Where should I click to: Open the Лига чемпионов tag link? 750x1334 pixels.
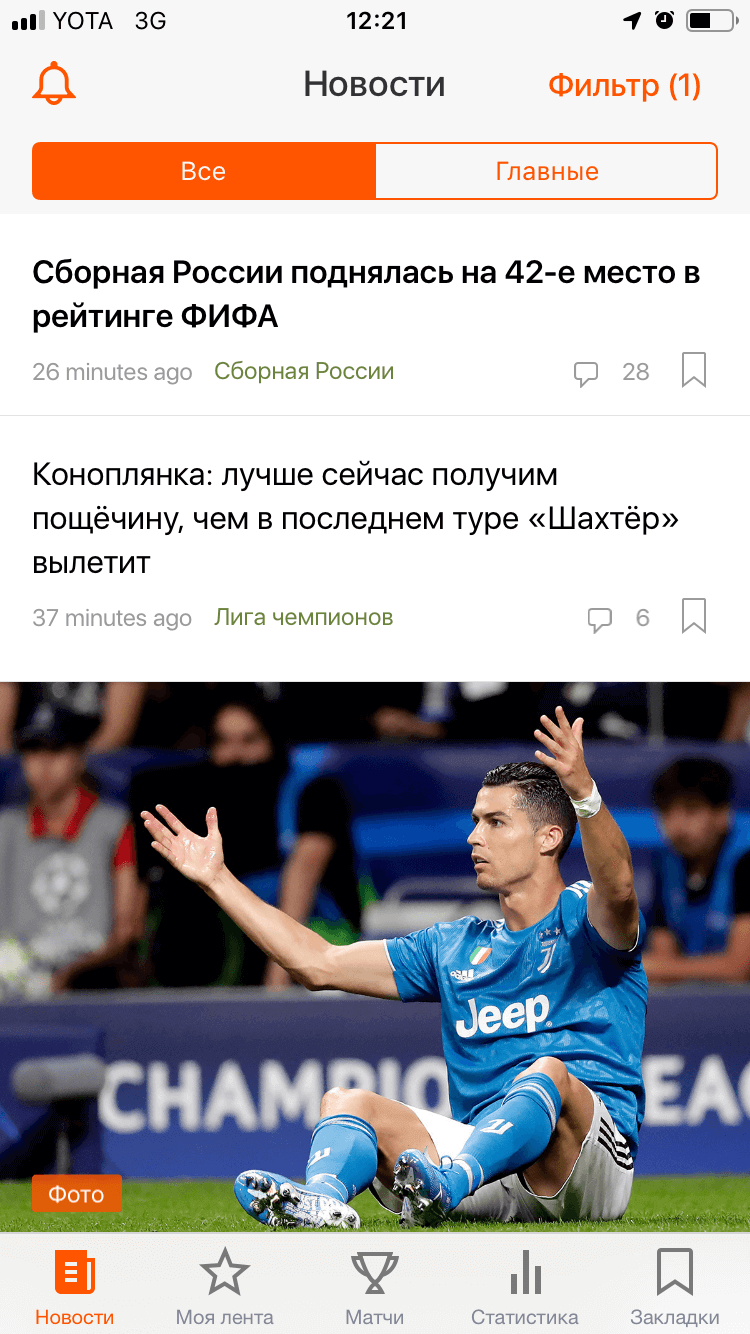point(304,618)
